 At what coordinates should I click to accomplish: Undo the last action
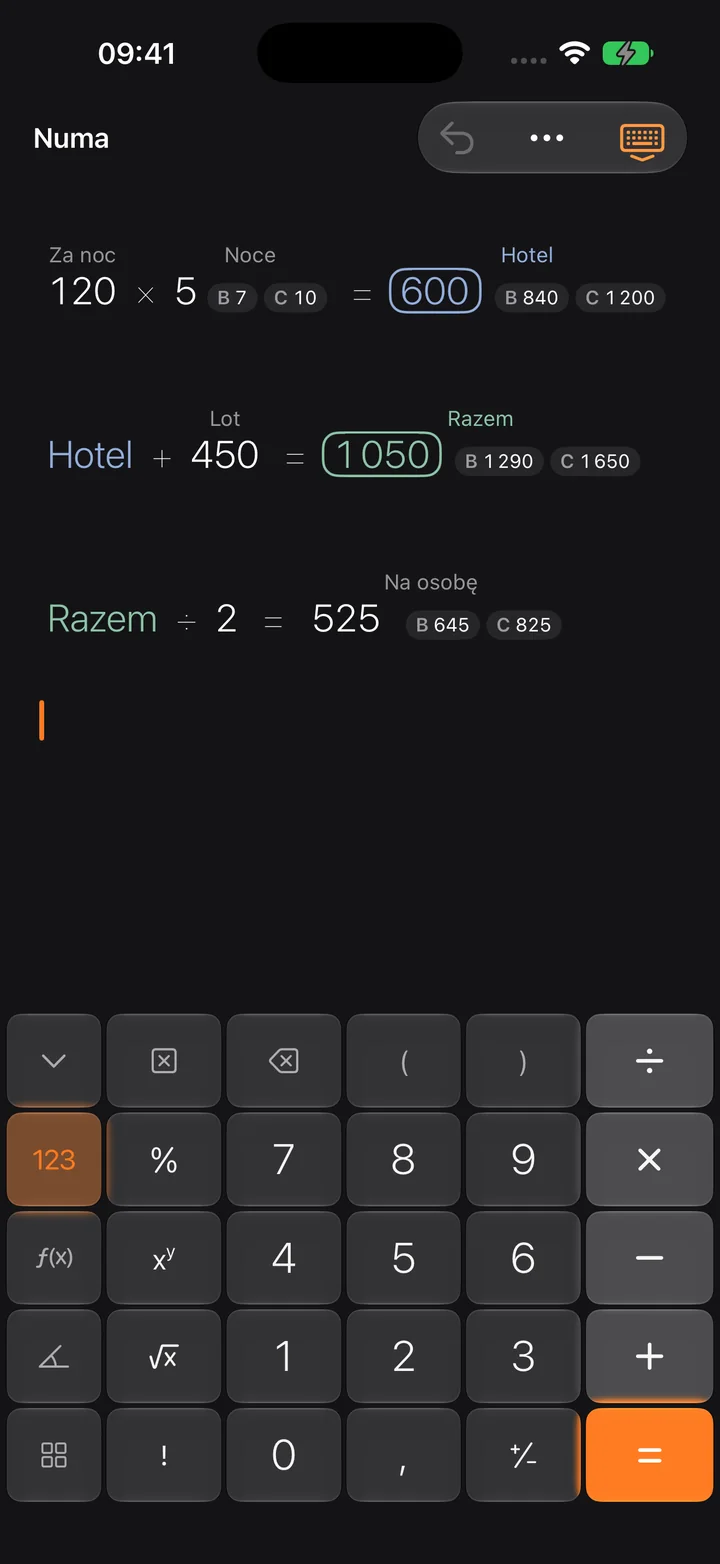coord(457,138)
